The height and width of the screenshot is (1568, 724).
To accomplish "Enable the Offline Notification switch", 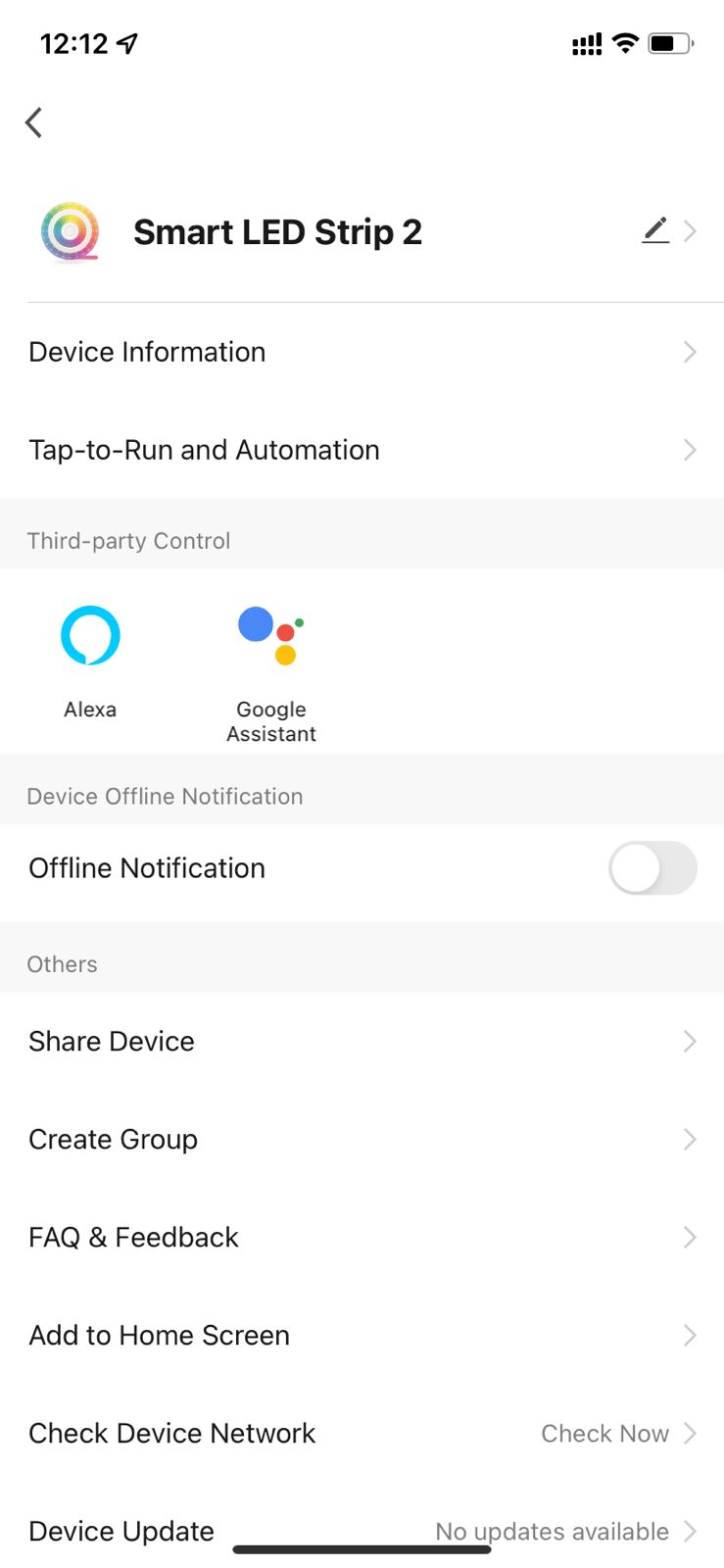I will (x=652, y=868).
